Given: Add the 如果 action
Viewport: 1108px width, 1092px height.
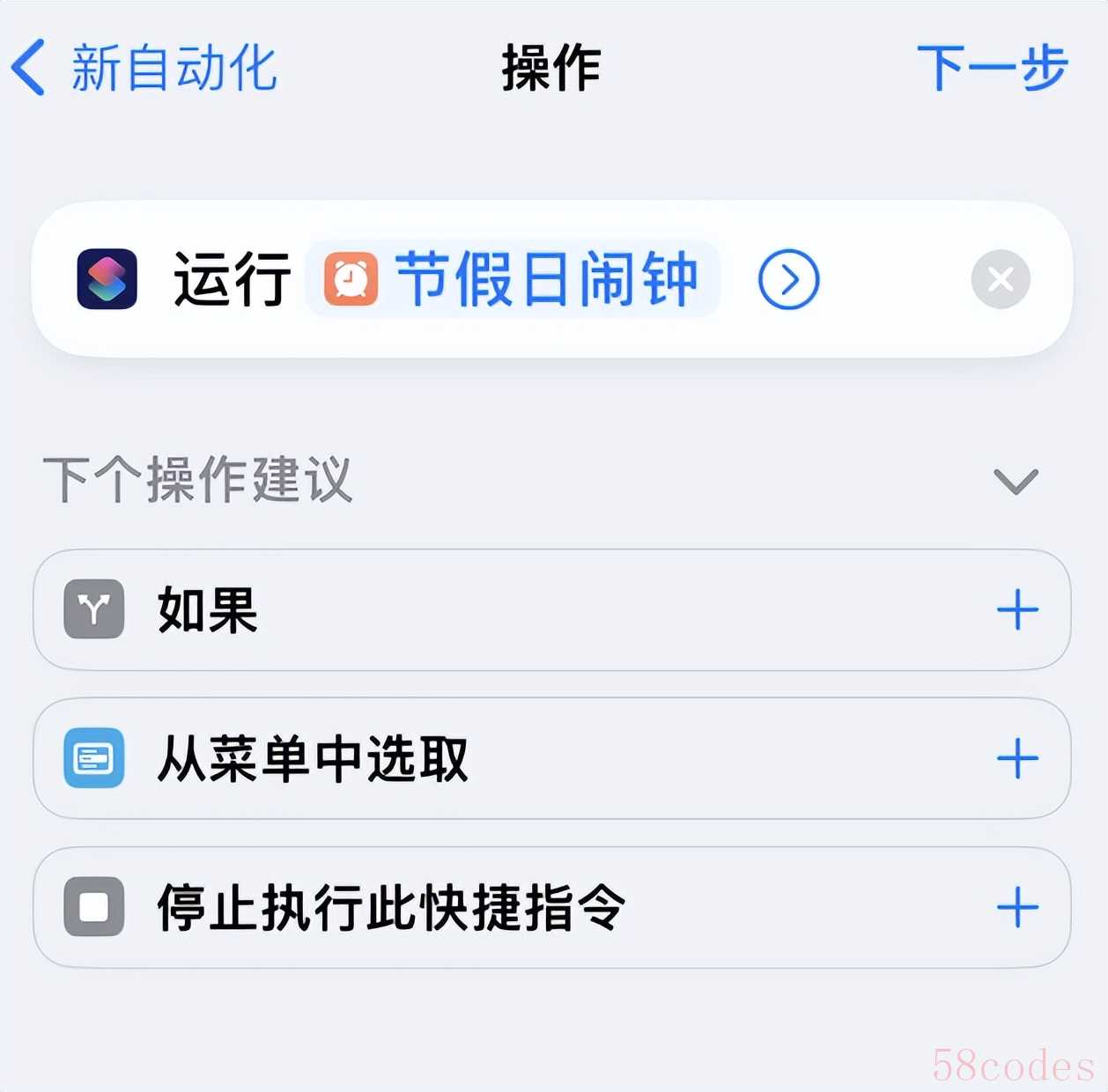Looking at the screenshot, I should pos(1017,609).
